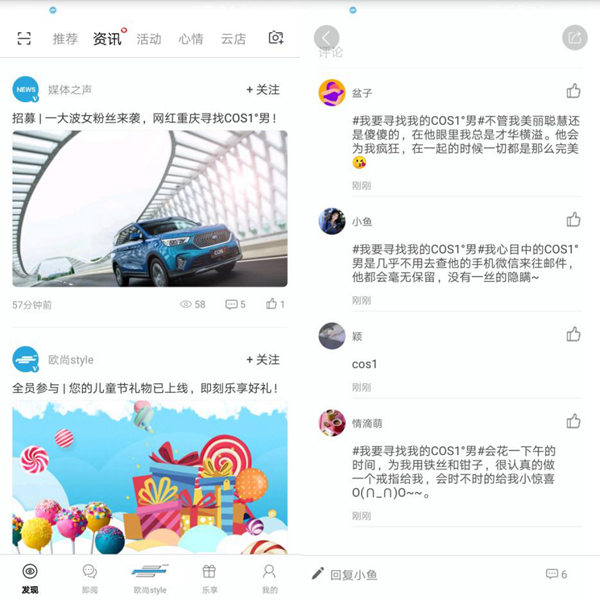This screenshot has width=600, height=600.
Task: Like the 媒体之声 post
Action: (x=275, y=304)
